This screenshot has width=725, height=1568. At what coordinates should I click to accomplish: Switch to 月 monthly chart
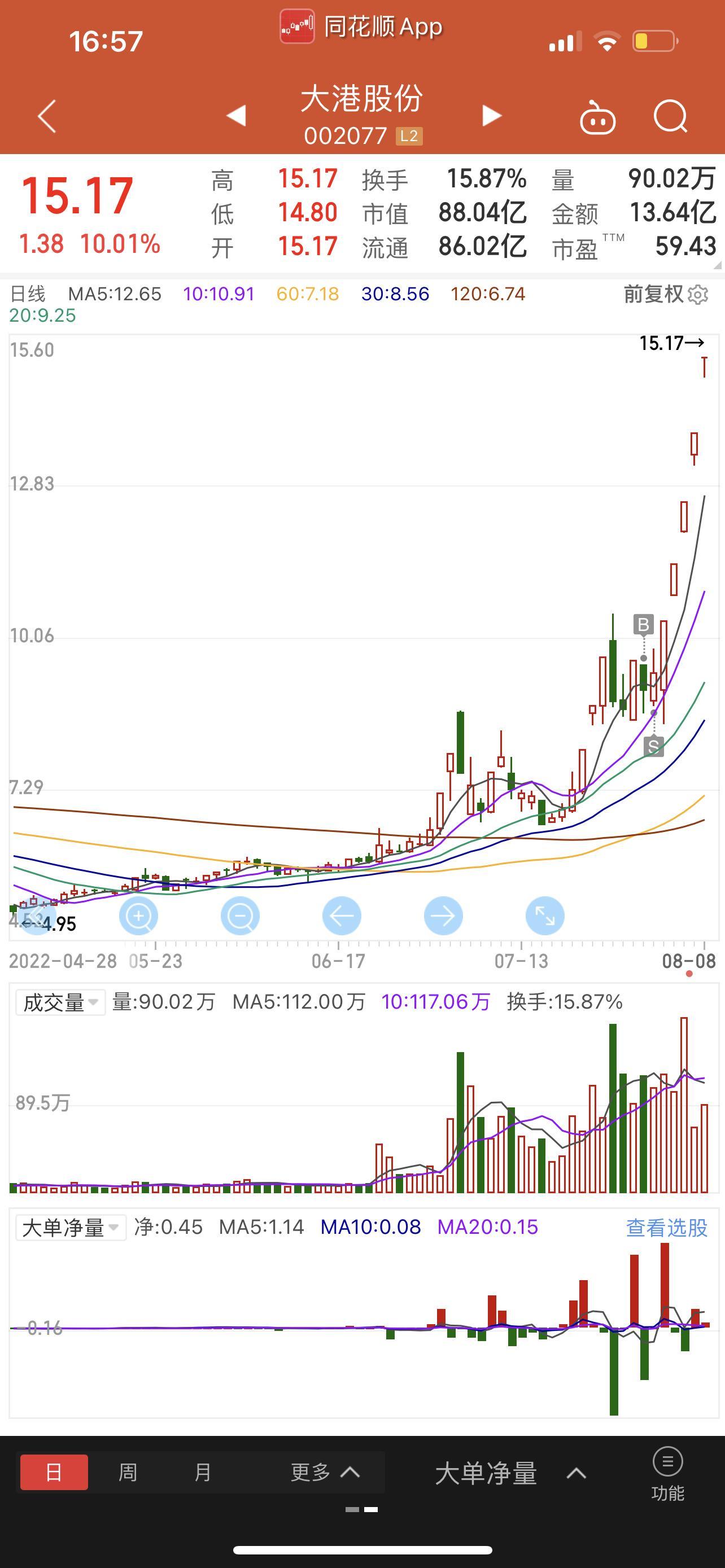(x=202, y=1473)
